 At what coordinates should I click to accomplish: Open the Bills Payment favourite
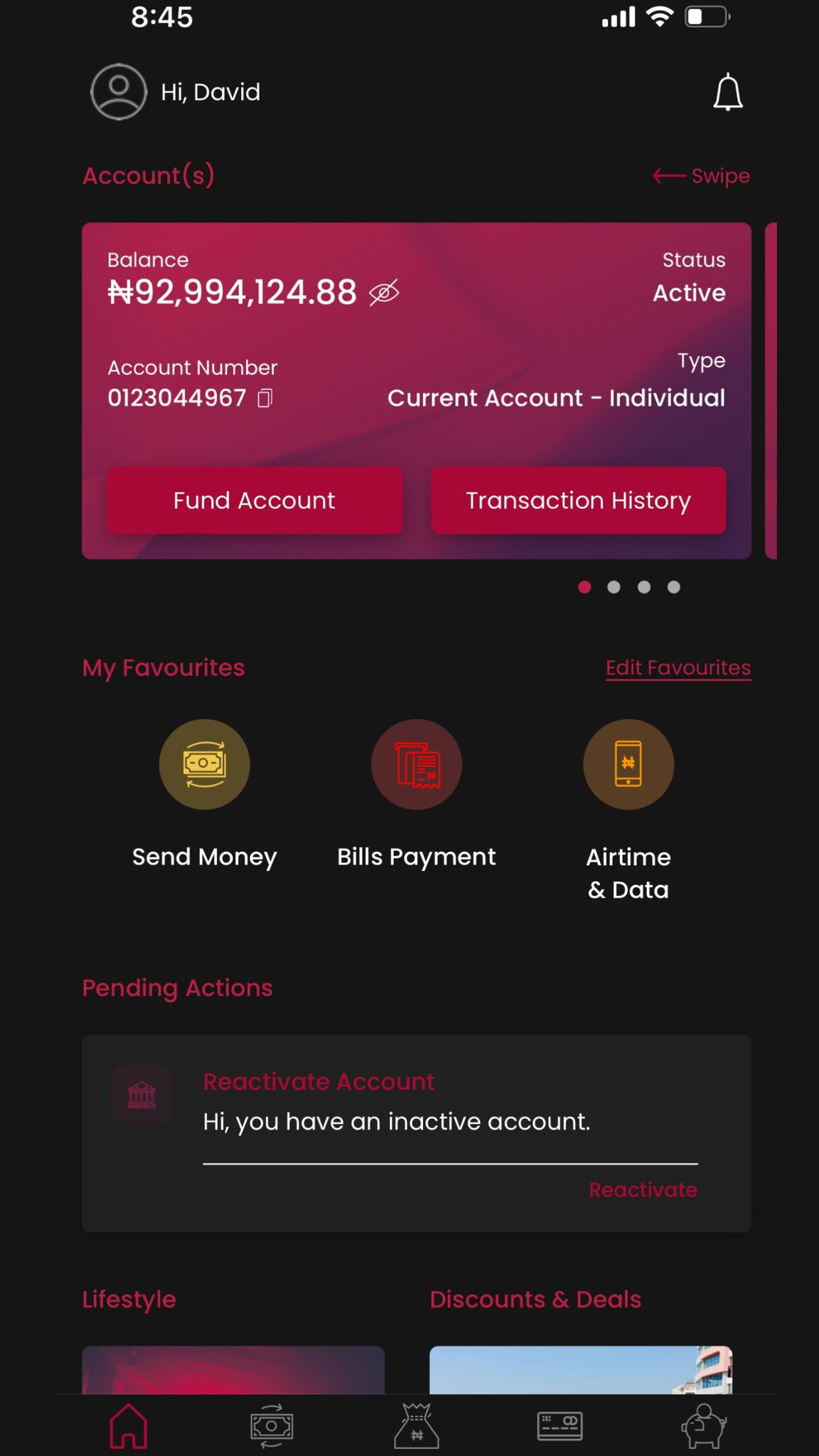click(x=417, y=765)
